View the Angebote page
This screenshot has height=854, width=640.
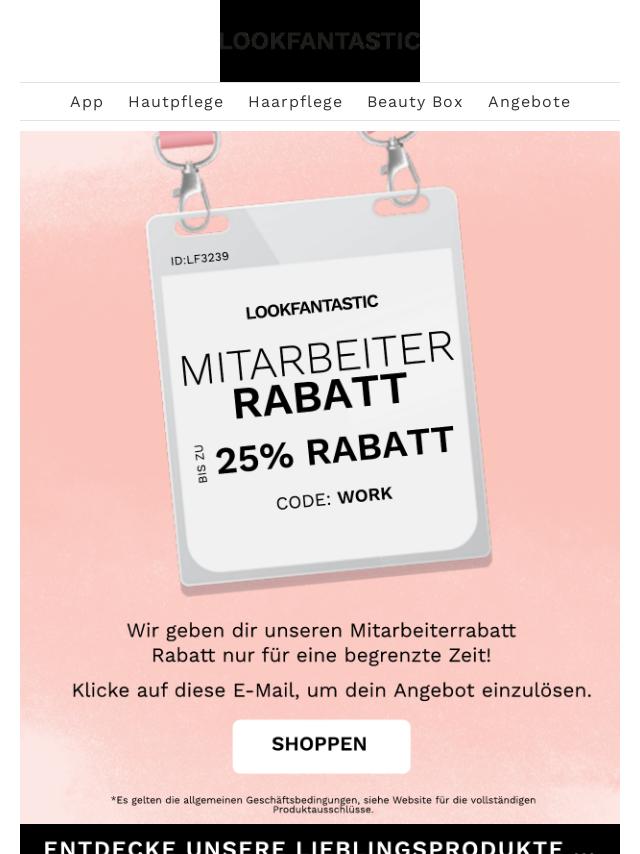pyautogui.click(x=529, y=102)
